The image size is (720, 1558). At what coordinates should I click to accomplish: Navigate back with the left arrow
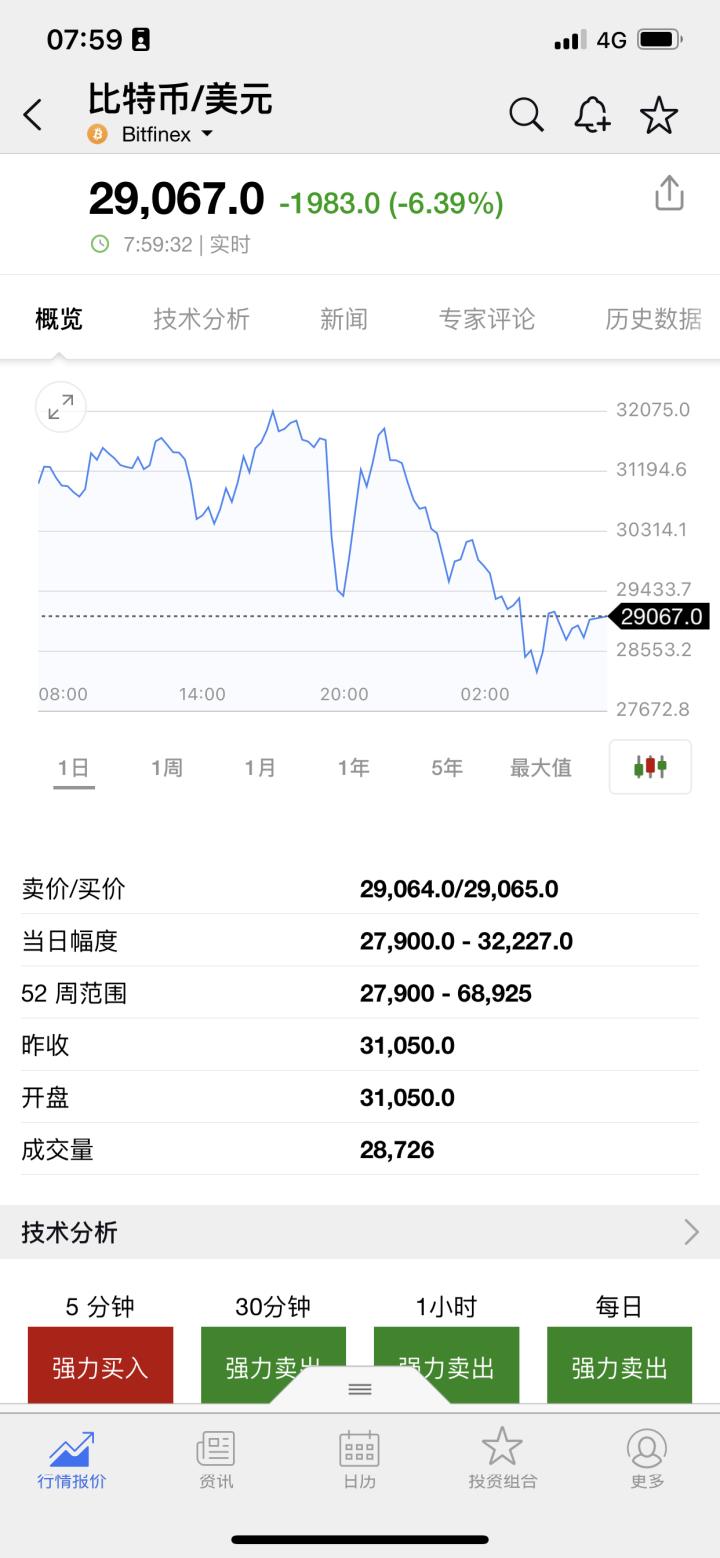click(33, 114)
